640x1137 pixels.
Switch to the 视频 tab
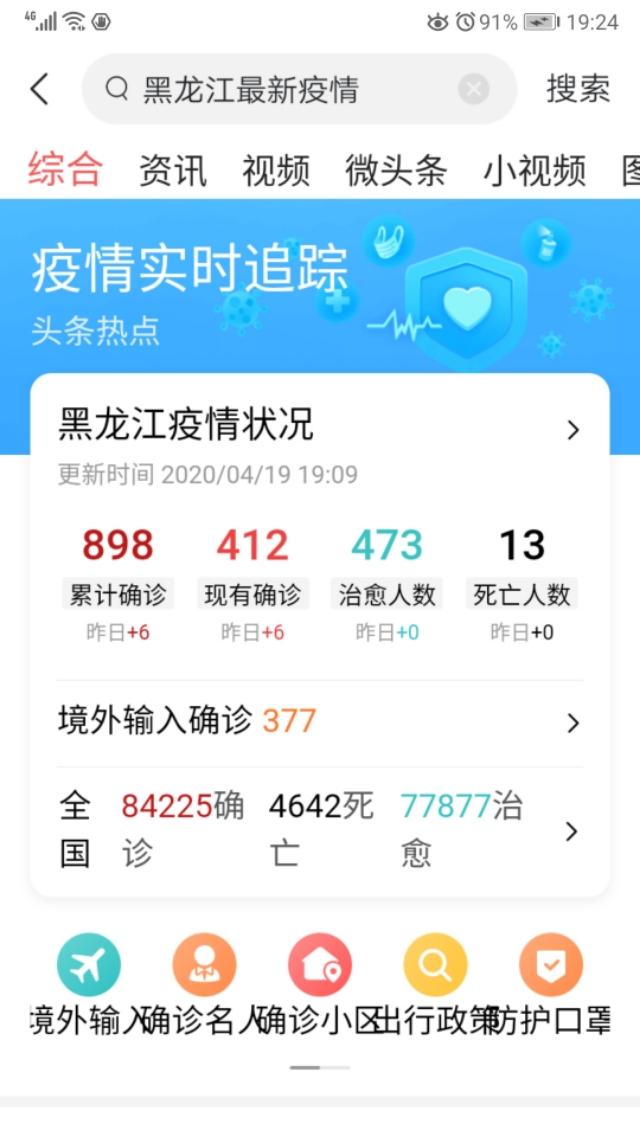coord(276,170)
